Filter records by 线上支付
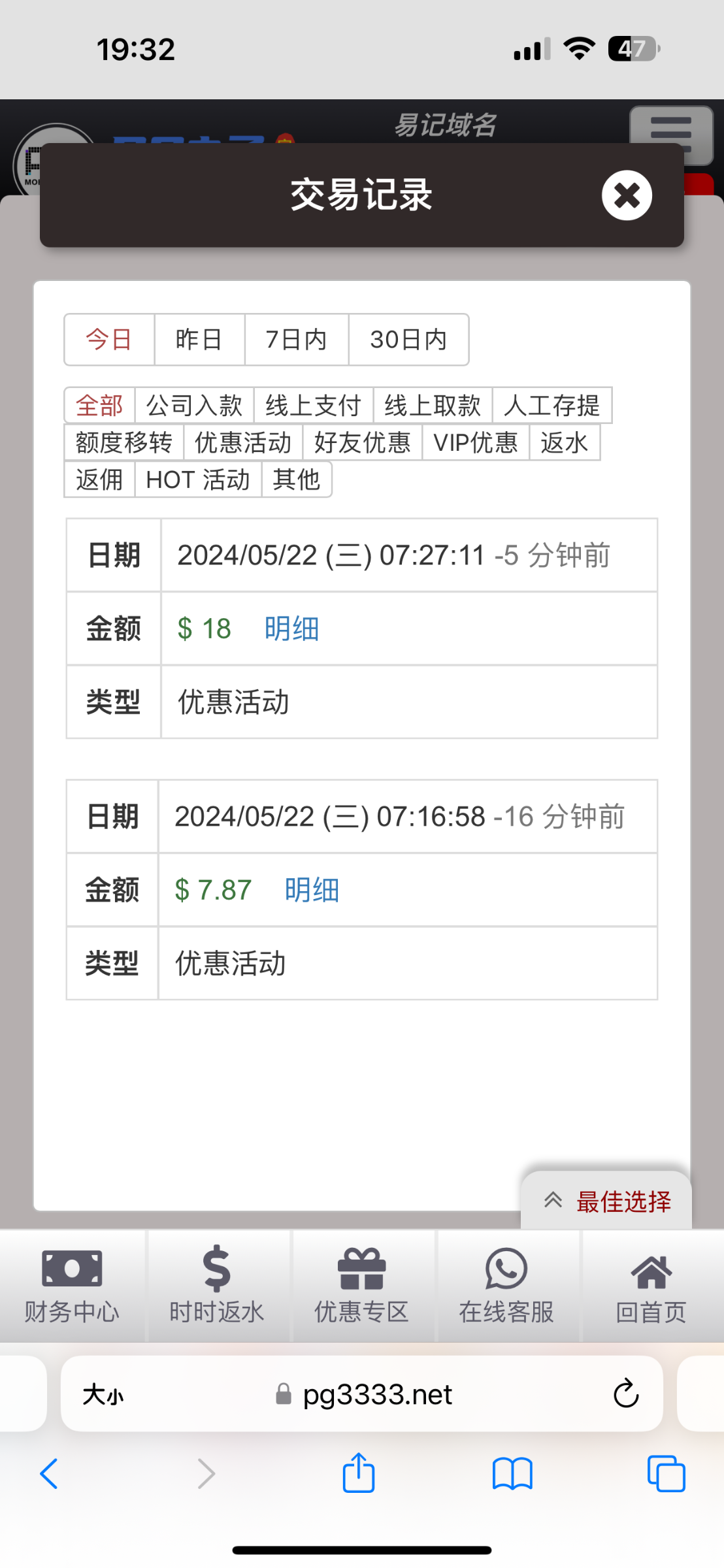The width and height of the screenshot is (724, 1568). (314, 406)
